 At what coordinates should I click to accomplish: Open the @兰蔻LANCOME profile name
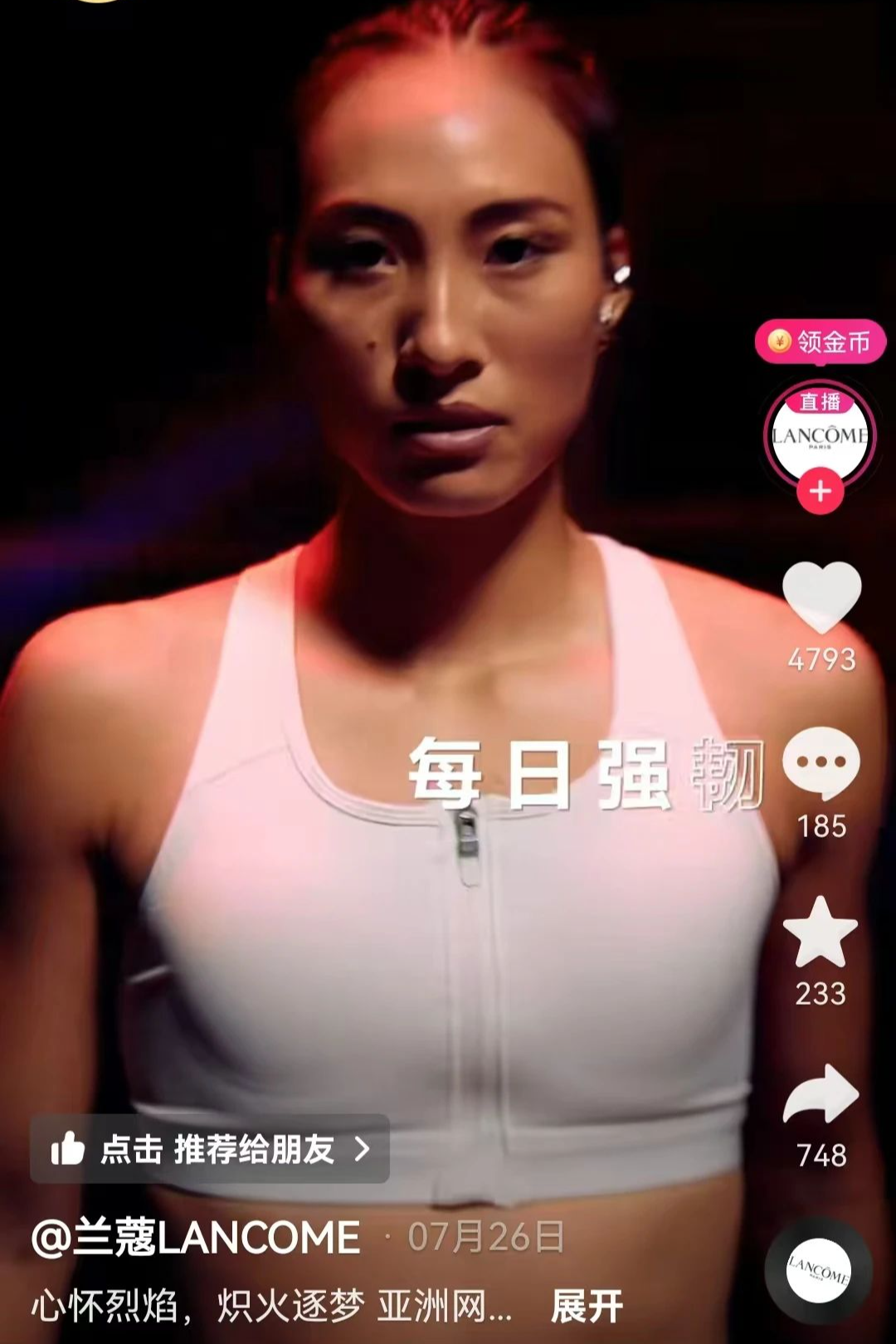(197, 1237)
